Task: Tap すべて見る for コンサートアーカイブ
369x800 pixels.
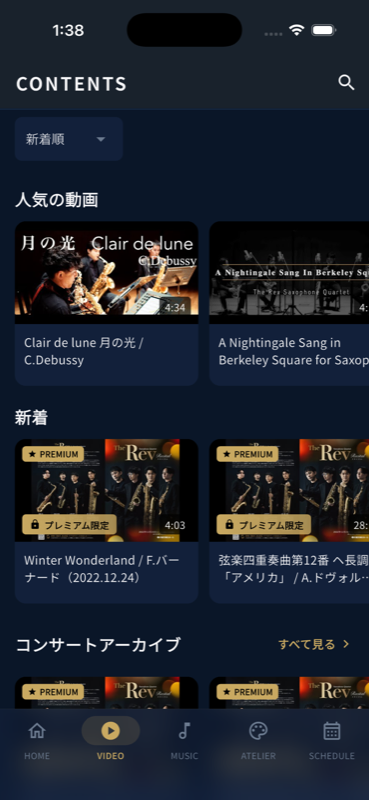Action: (x=314, y=644)
